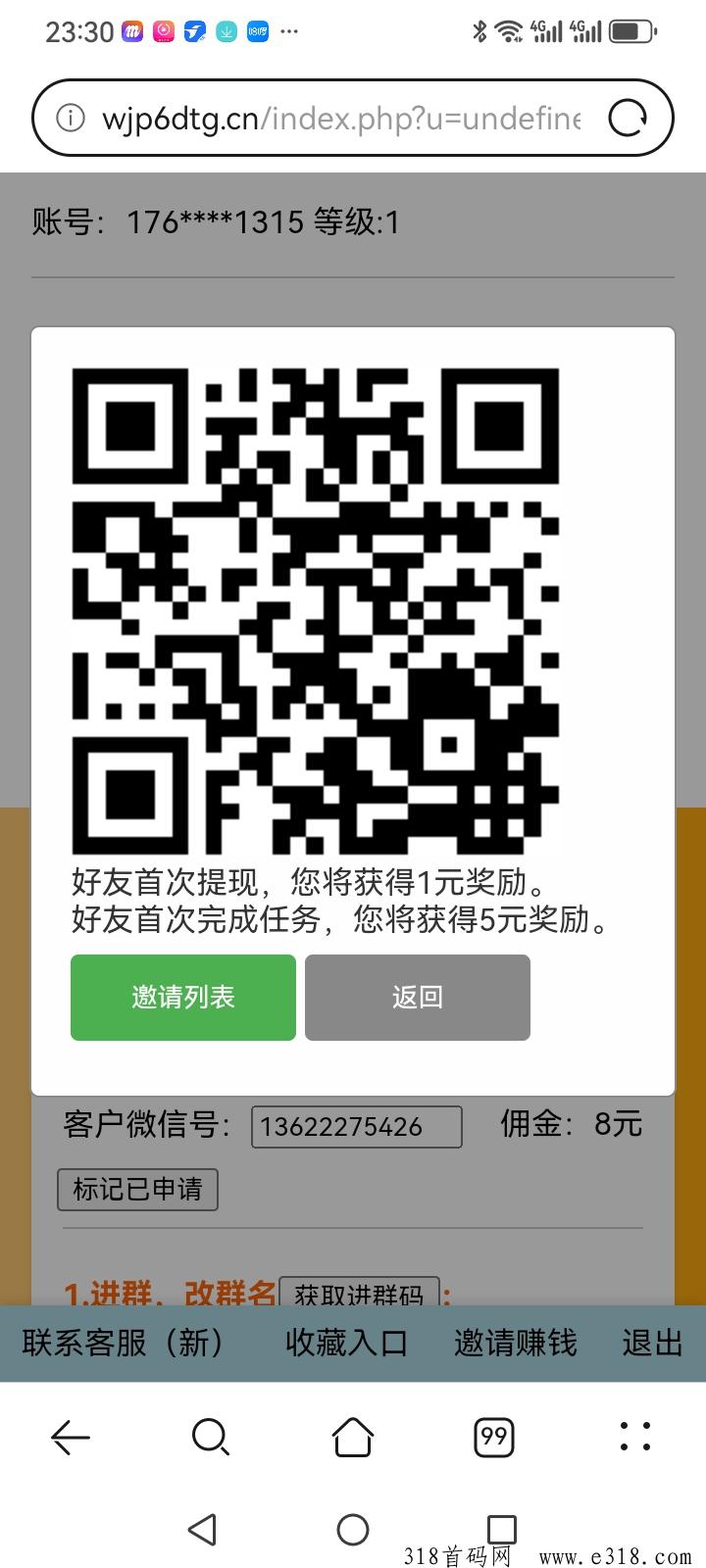
Task: Open 邀请赚钱 invite to earn
Action: (515, 1343)
